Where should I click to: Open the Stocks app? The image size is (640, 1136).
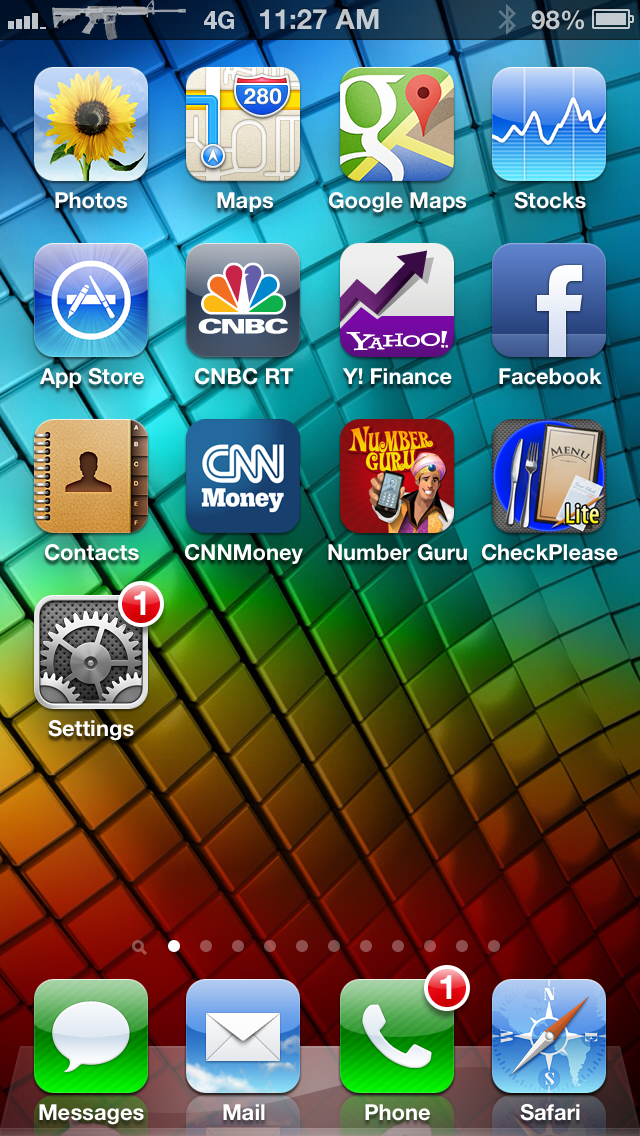(549, 124)
